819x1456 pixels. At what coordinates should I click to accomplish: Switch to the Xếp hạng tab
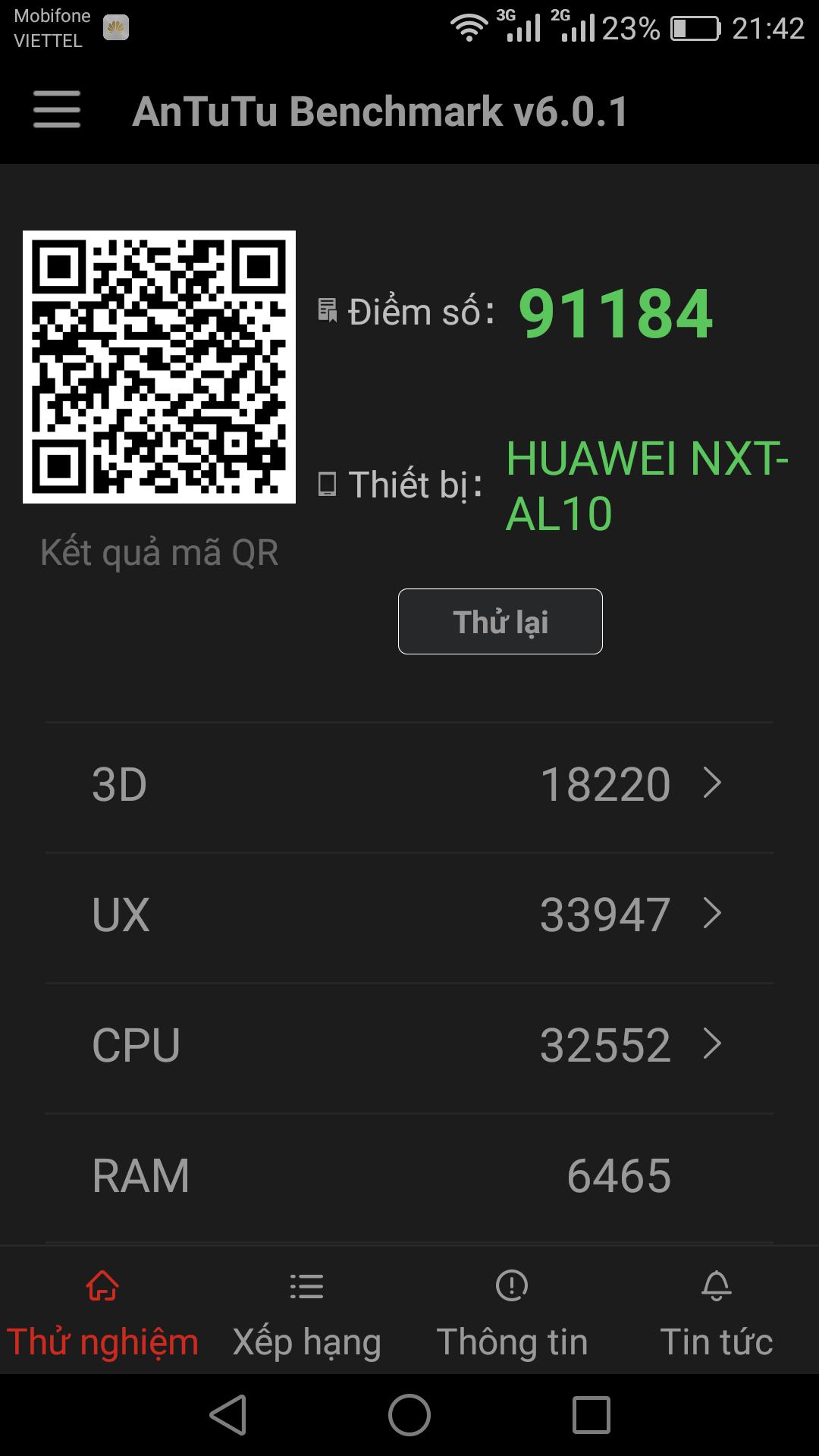307,1312
